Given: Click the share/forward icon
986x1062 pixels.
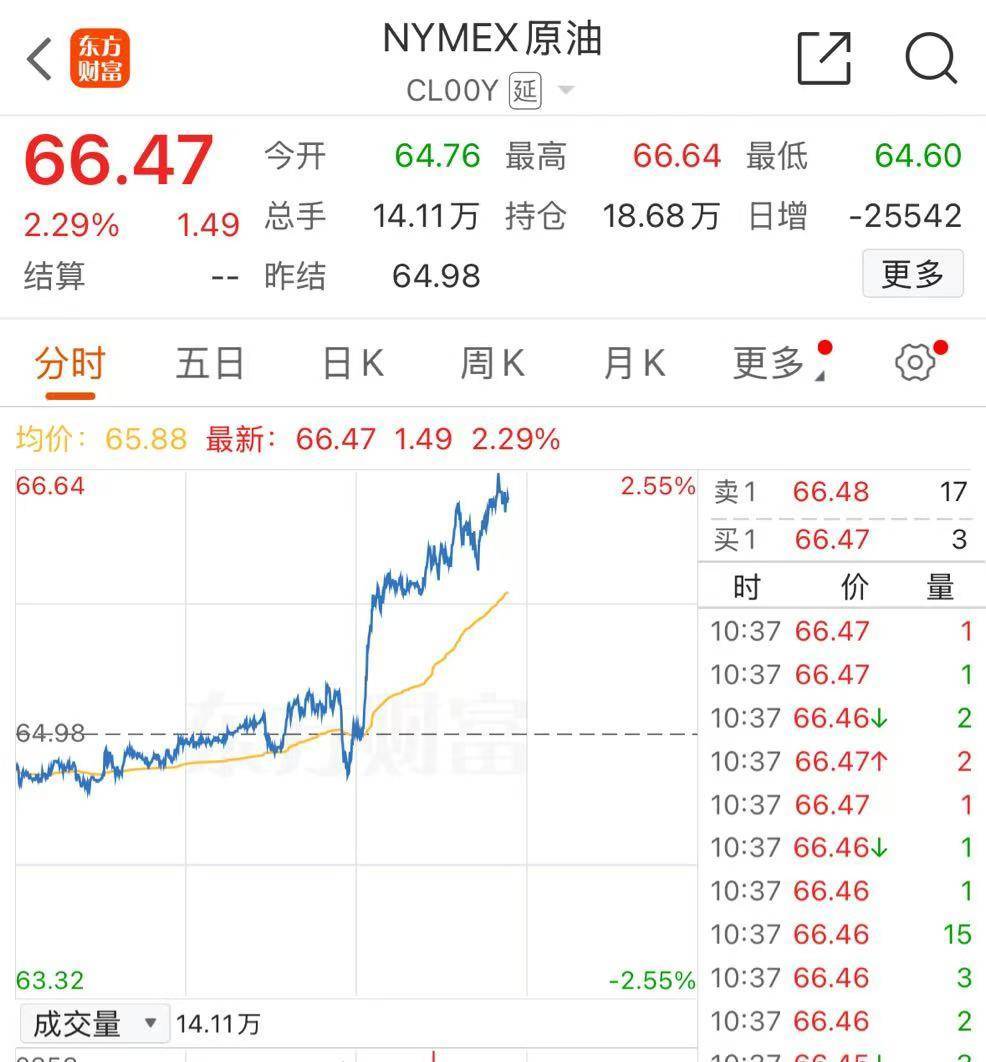Looking at the screenshot, I should click(x=824, y=58).
